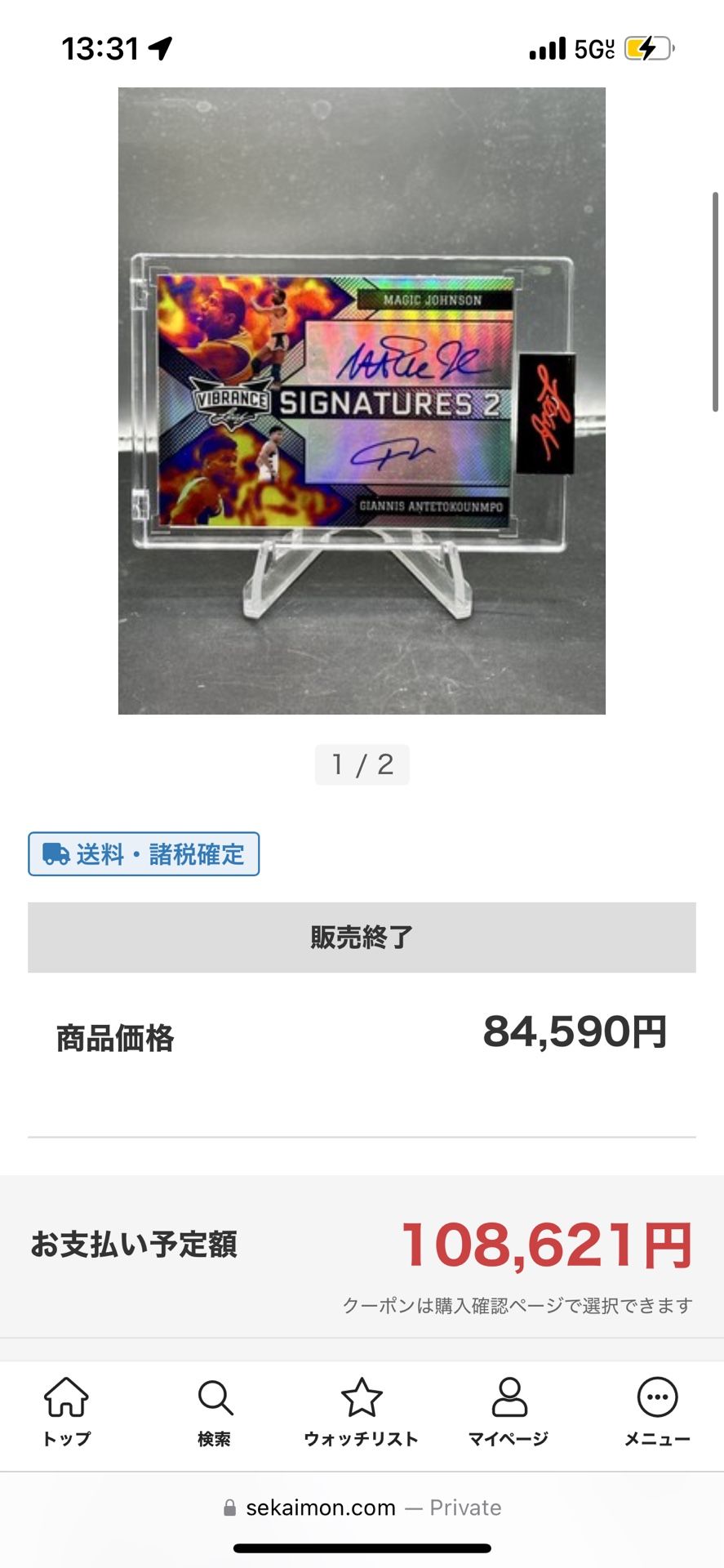This screenshot has width=724, height=1568.
Task: Switch to the ウォッチリスト tab
Action: (x=361, y=1411)
